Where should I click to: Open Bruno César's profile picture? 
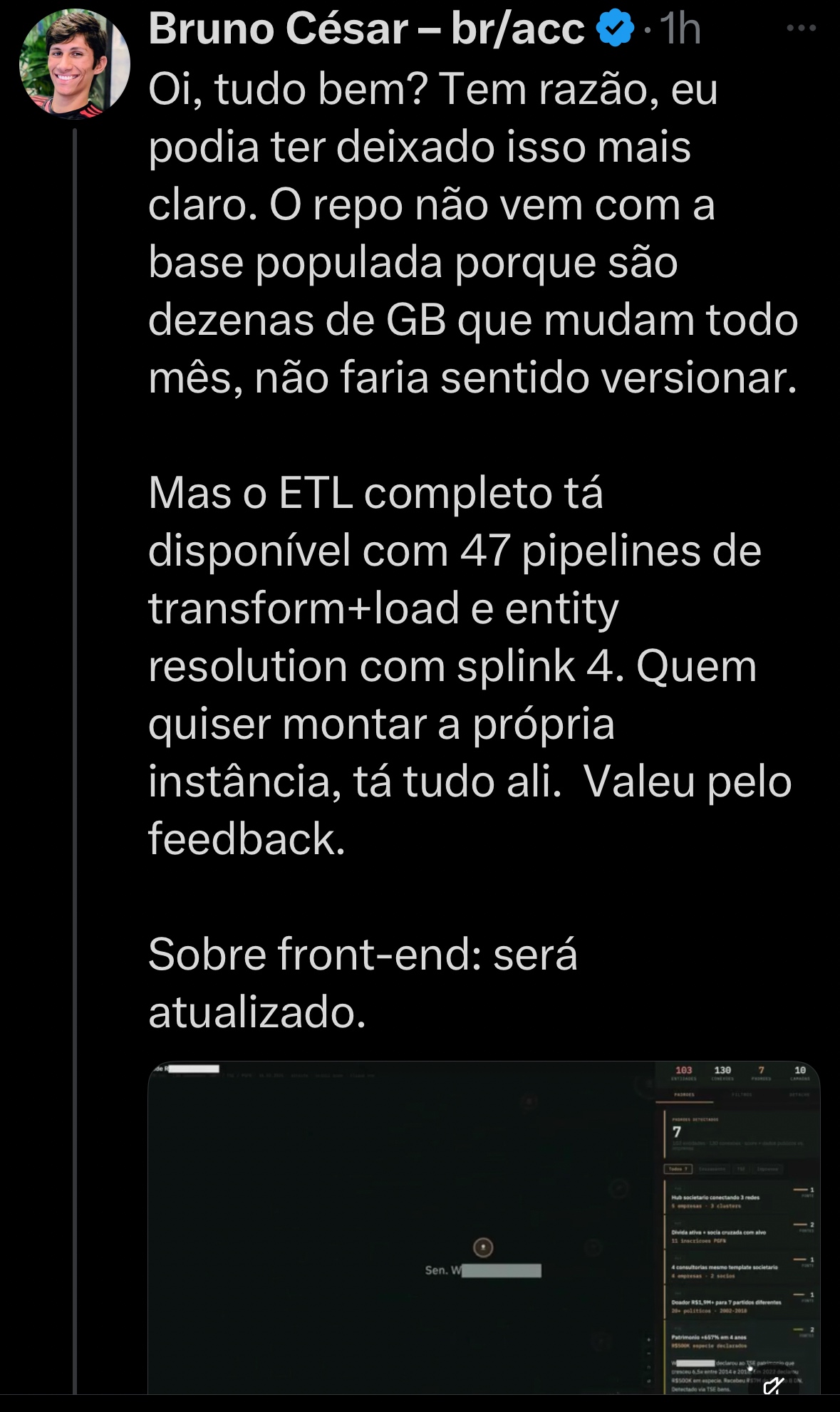click(74, 63)
